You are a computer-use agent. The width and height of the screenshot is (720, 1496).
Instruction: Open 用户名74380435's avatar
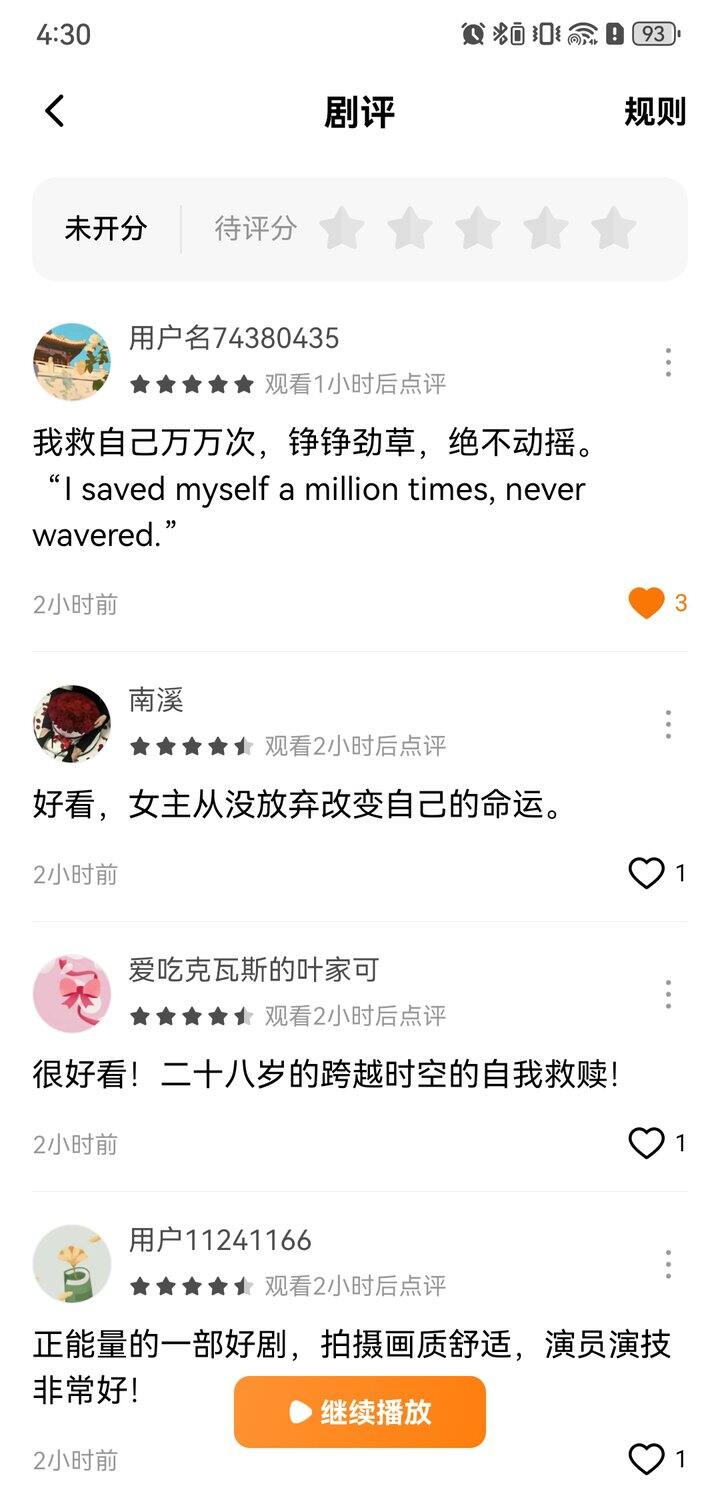pos(72,362)
